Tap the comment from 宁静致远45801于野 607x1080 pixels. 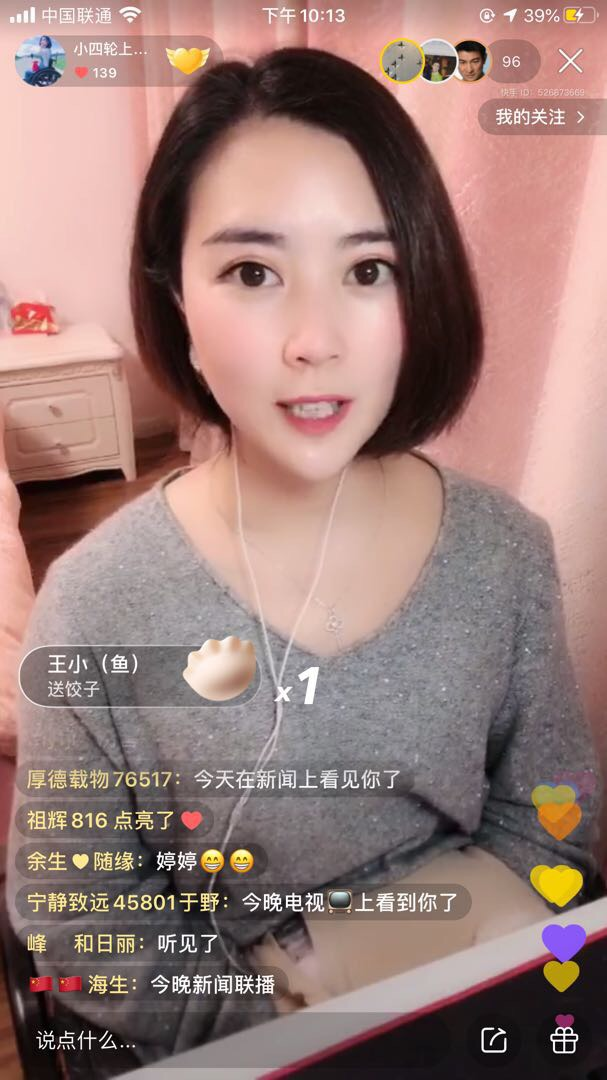[242, 902]
